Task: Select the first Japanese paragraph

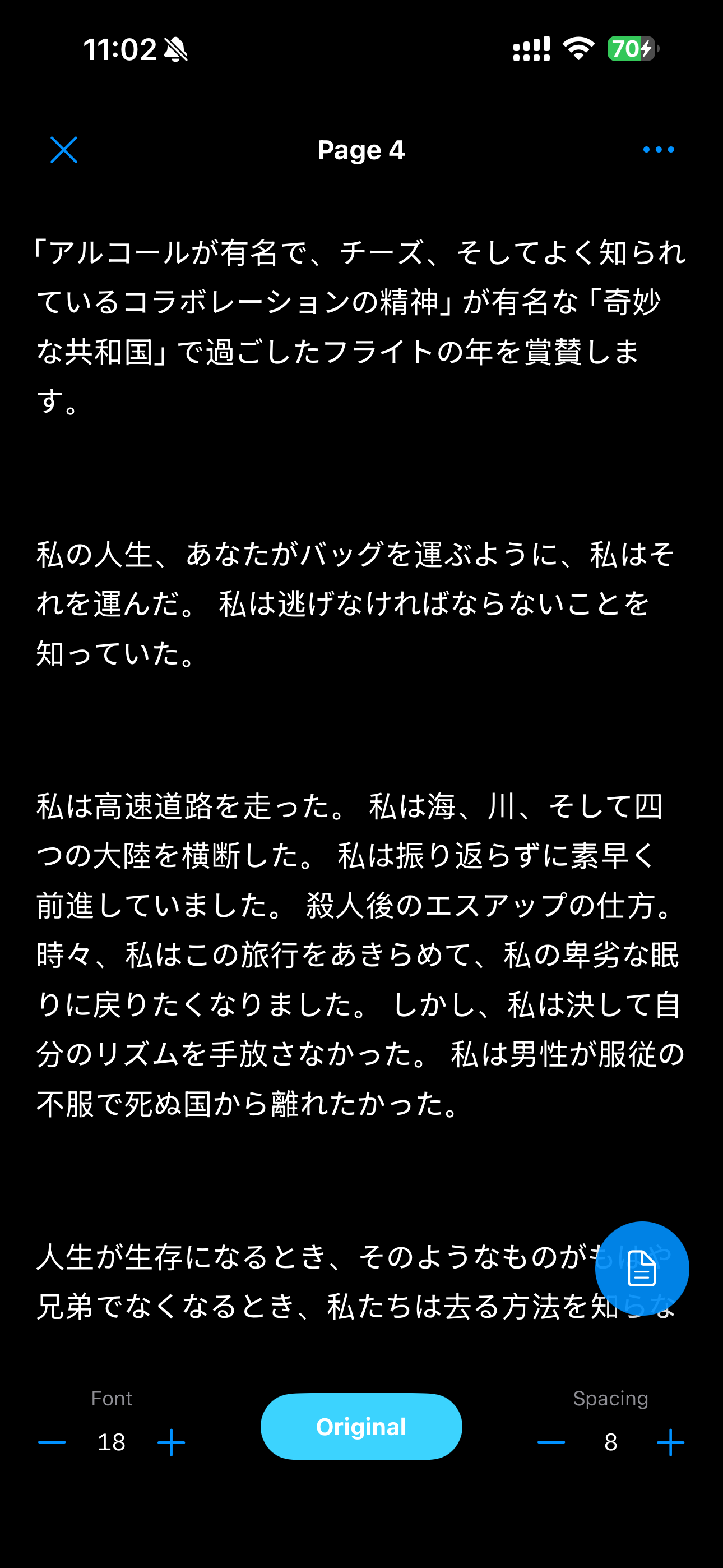Action: (361, 322)
